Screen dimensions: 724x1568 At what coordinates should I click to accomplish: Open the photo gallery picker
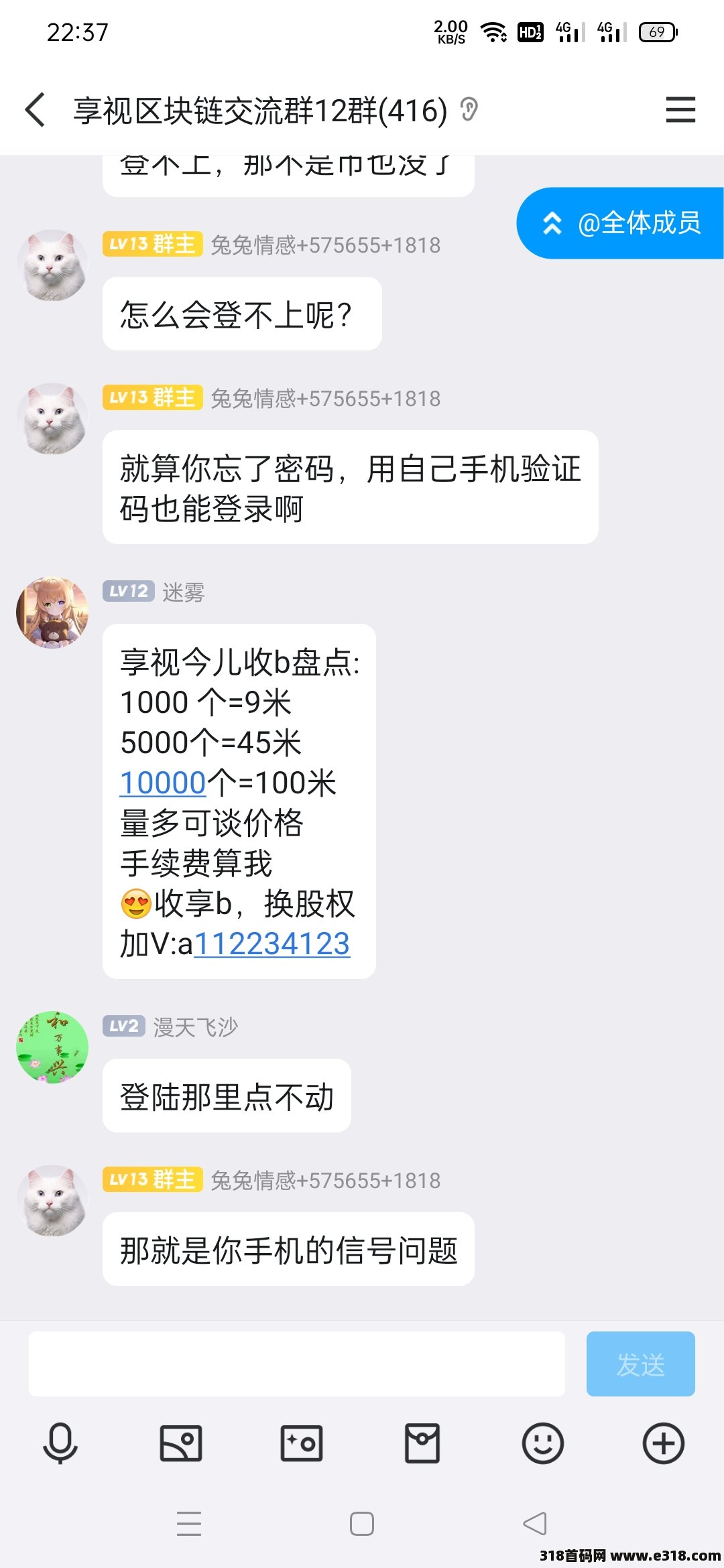coord(181,1443)
